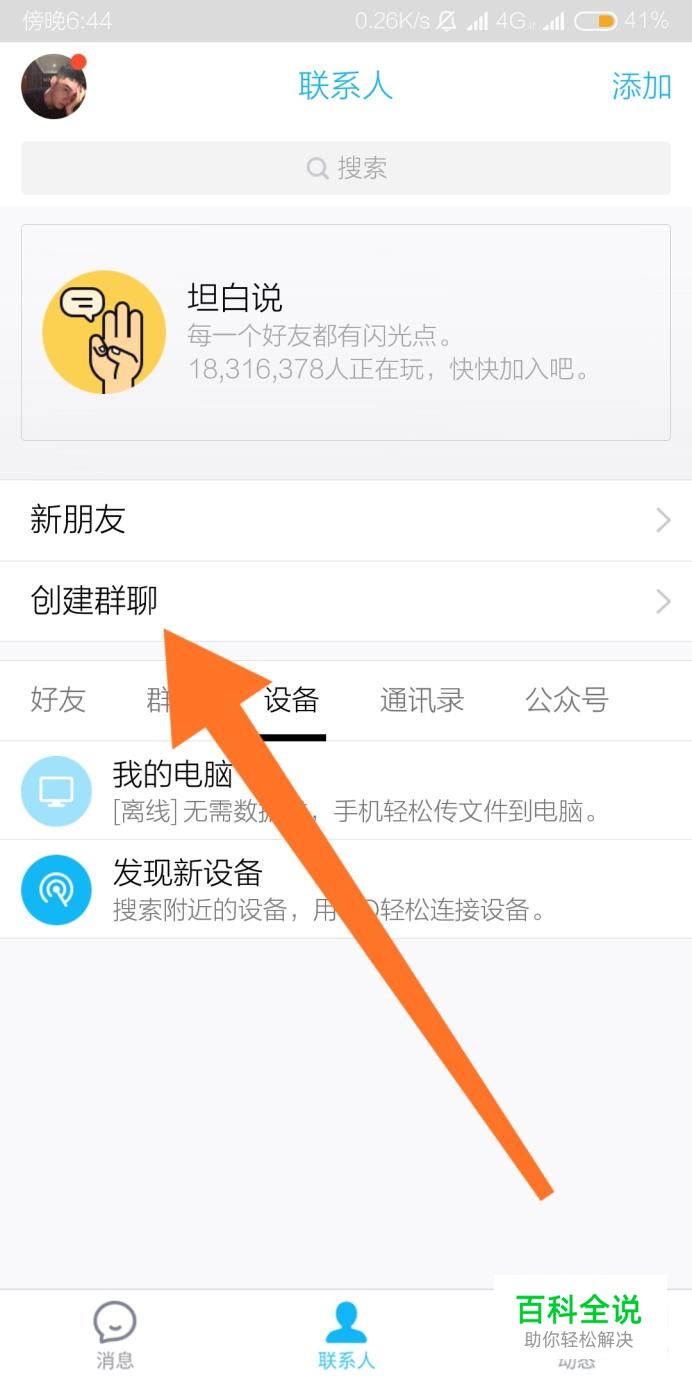Open the profile avatar
Image resolution: width=692 pixels, height=1384 pixels.
pyautogui.click(x=54, y=86)
